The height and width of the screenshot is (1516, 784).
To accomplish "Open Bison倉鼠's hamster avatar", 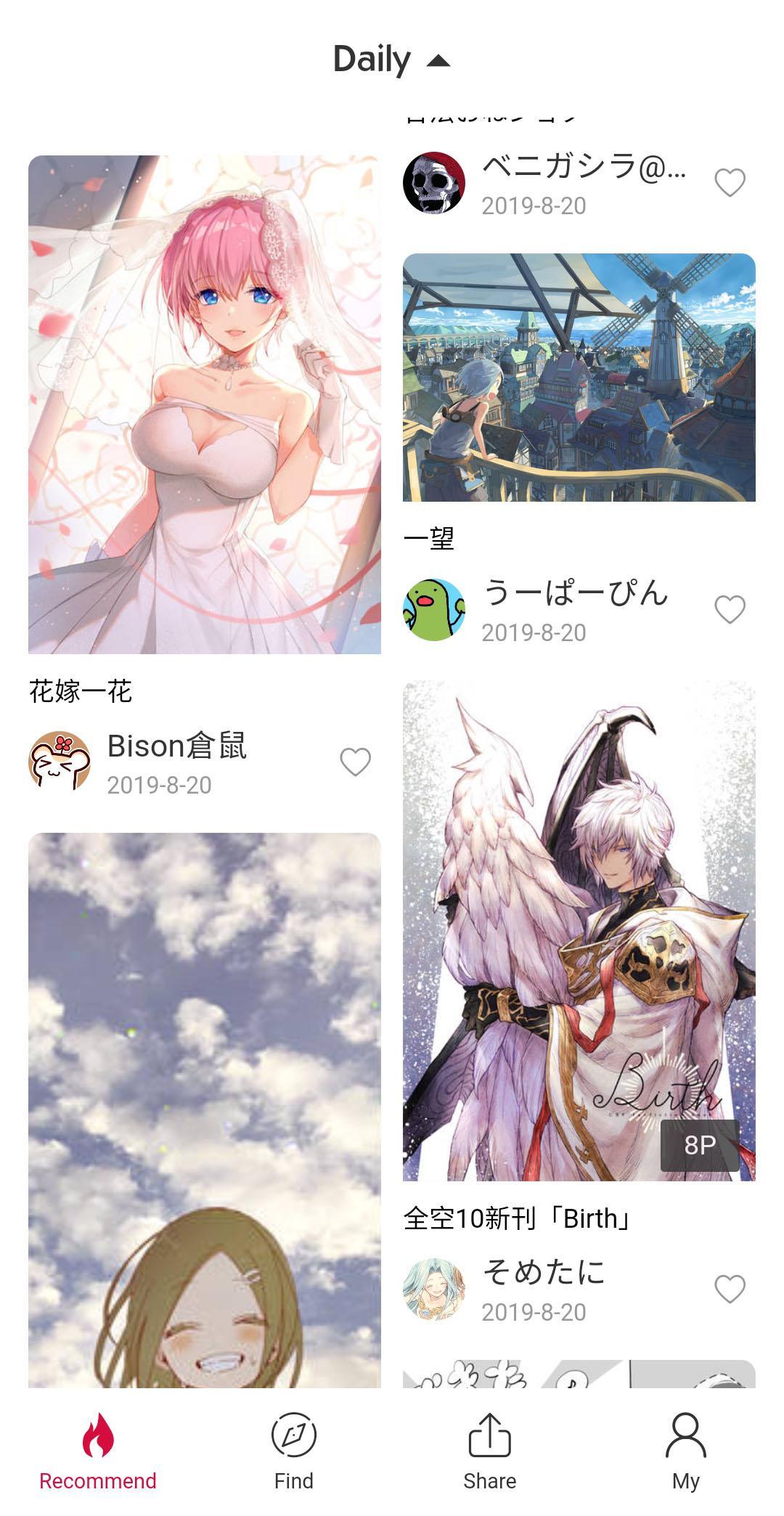I will [60, 762].
